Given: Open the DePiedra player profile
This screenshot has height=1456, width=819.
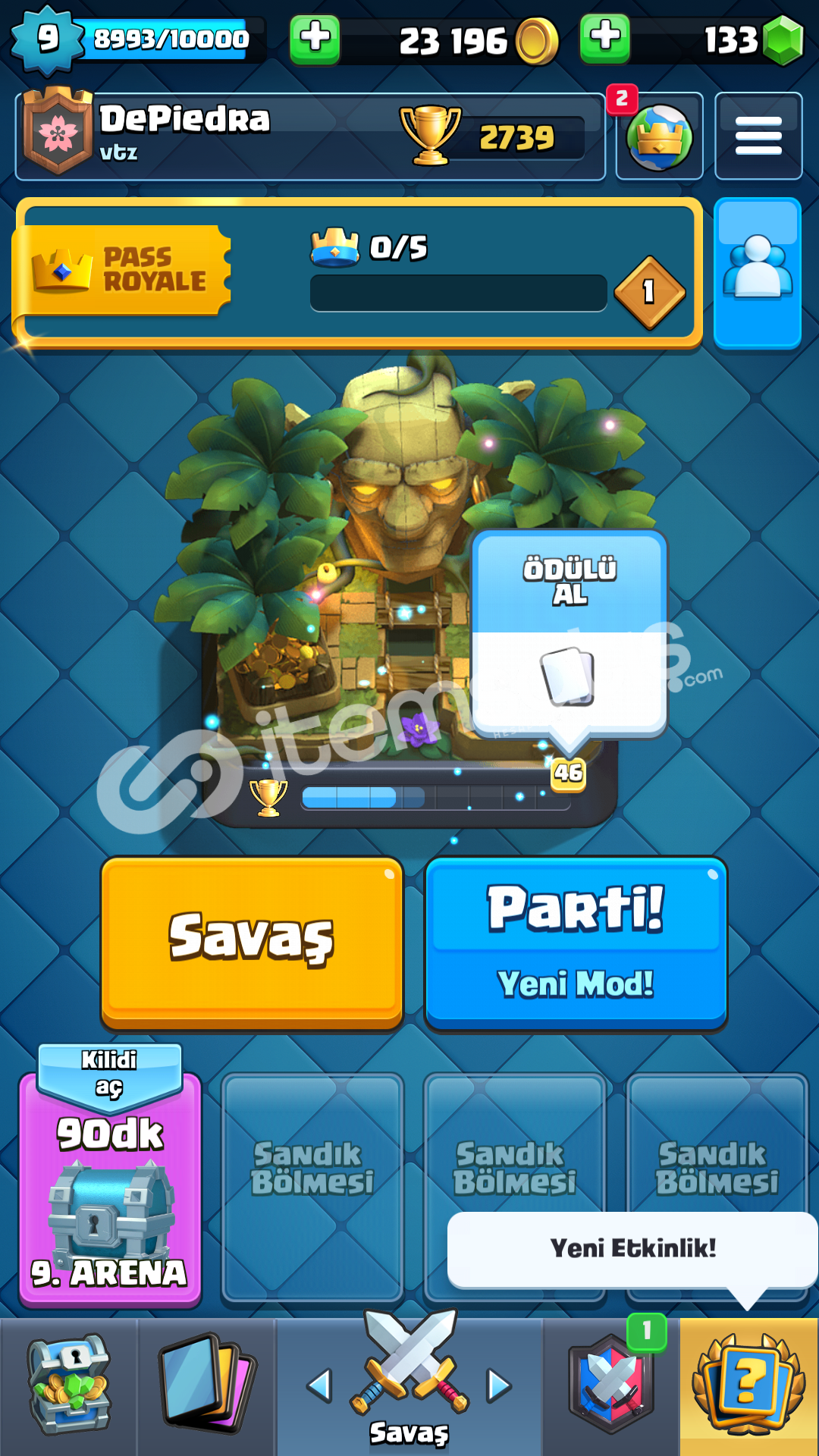Looking at the screenshot, I should click(x=310, y=136).
